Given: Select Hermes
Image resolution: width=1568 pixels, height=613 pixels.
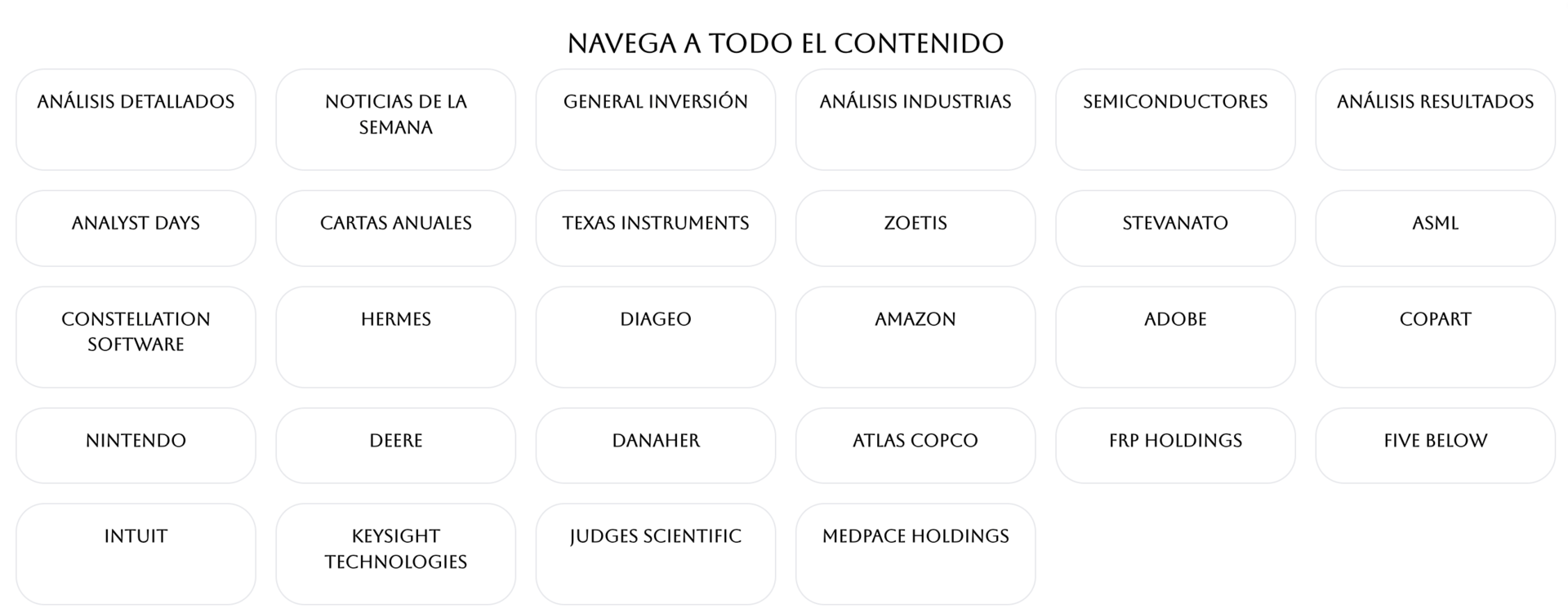Looking at the screenshot, I should pyautogui.click(x=395, y=336).
